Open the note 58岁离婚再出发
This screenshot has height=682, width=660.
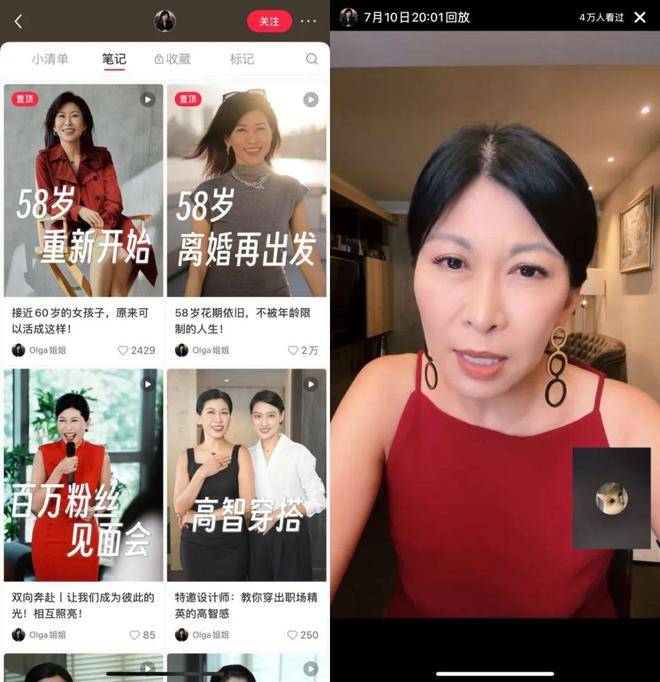(x=246, y=190)
